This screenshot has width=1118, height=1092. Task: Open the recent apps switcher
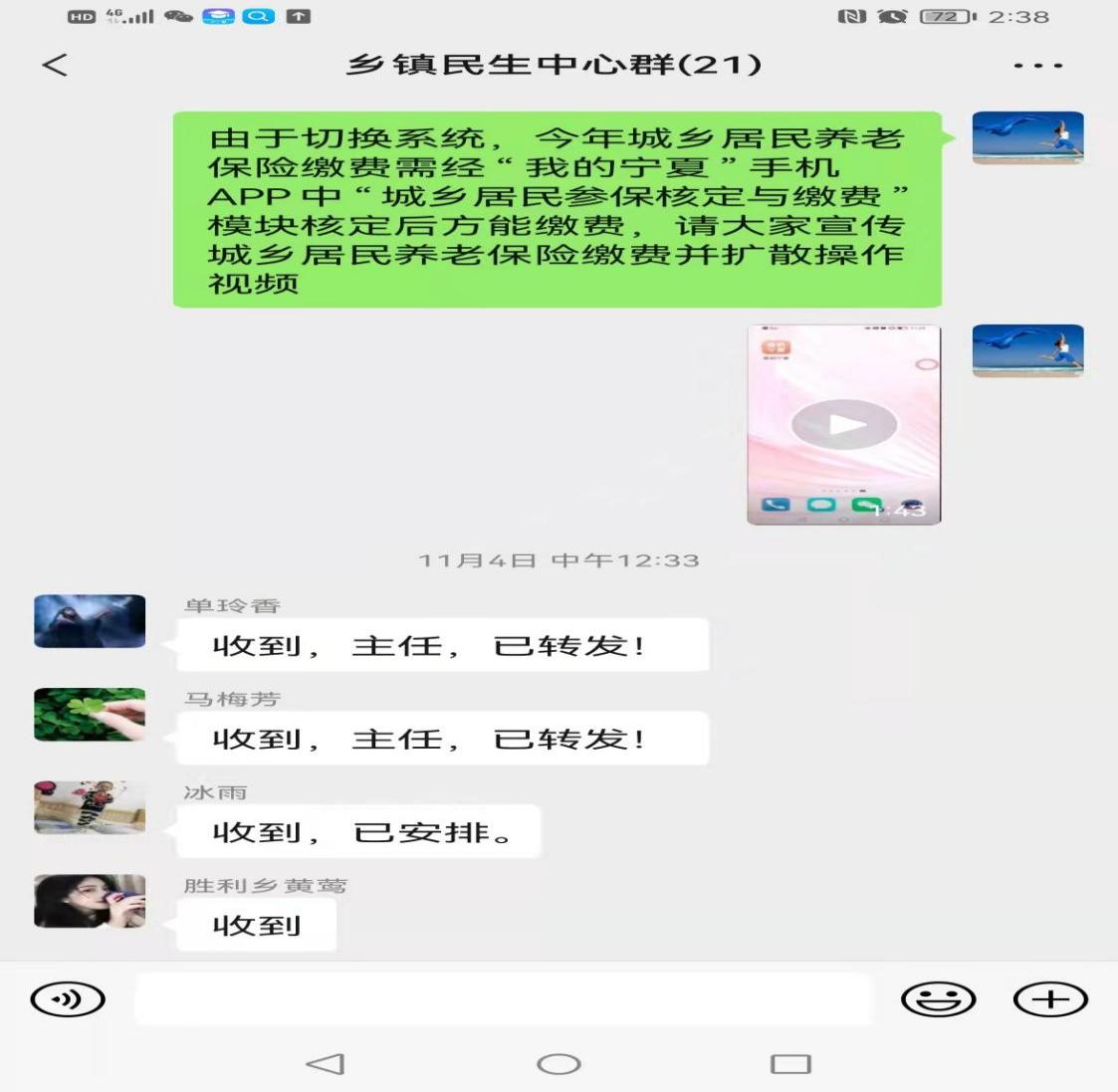[x=790, y=1064]
